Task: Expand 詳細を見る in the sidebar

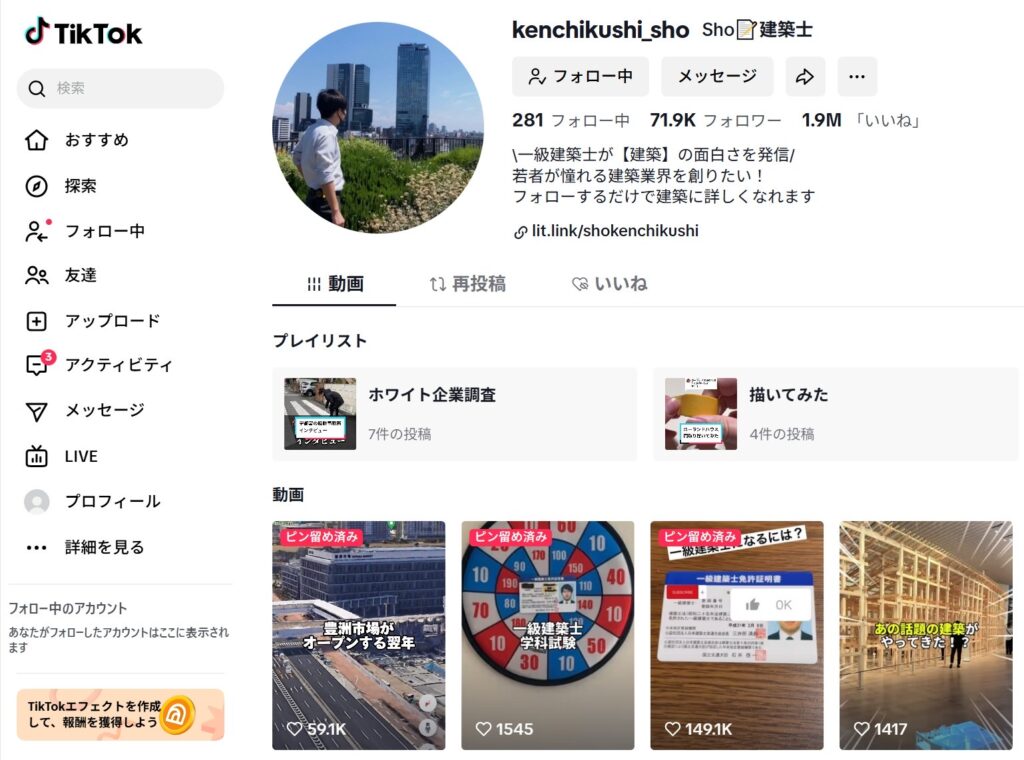Action: click(x=104, y=547)
